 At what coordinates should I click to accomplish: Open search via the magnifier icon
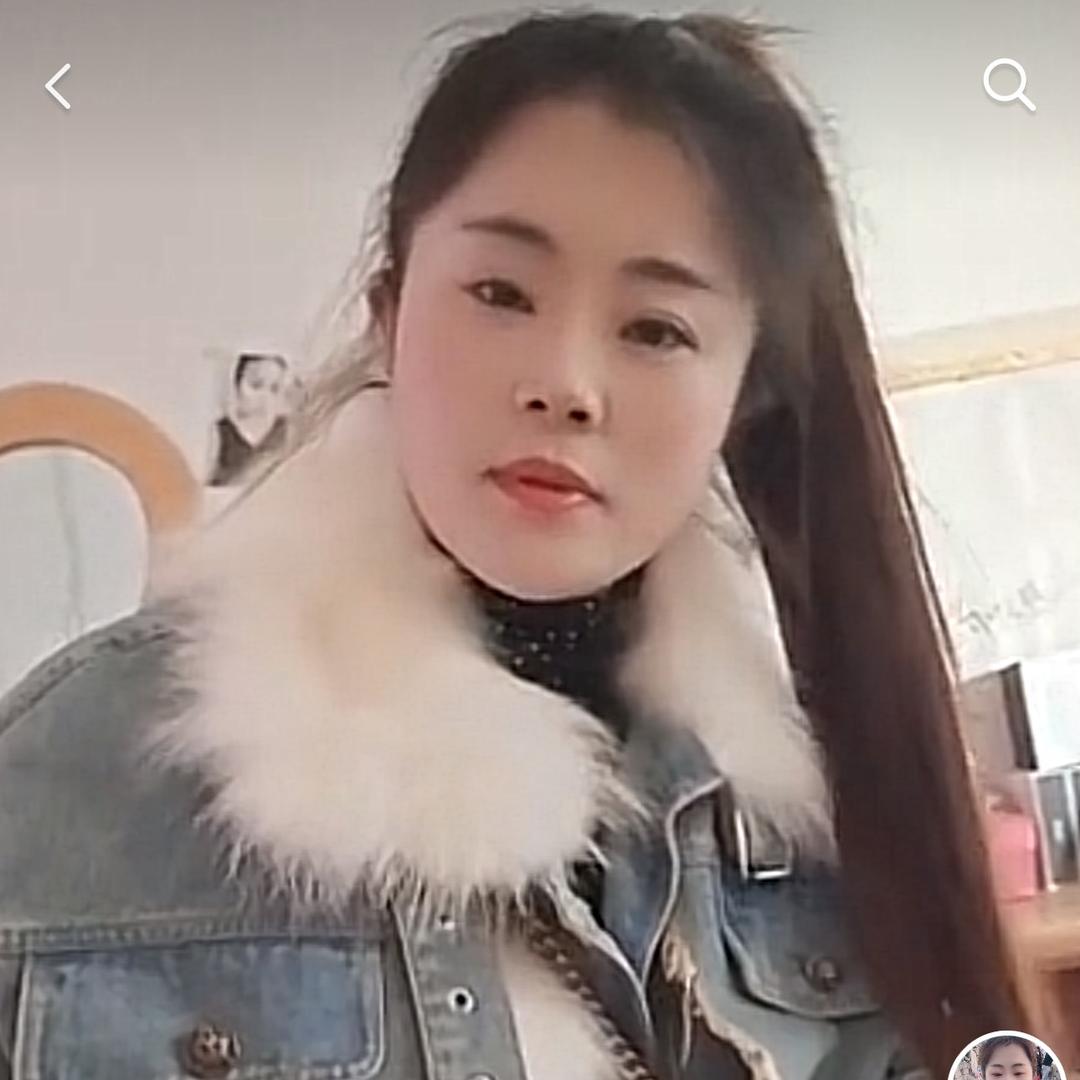click(1008, 85)
